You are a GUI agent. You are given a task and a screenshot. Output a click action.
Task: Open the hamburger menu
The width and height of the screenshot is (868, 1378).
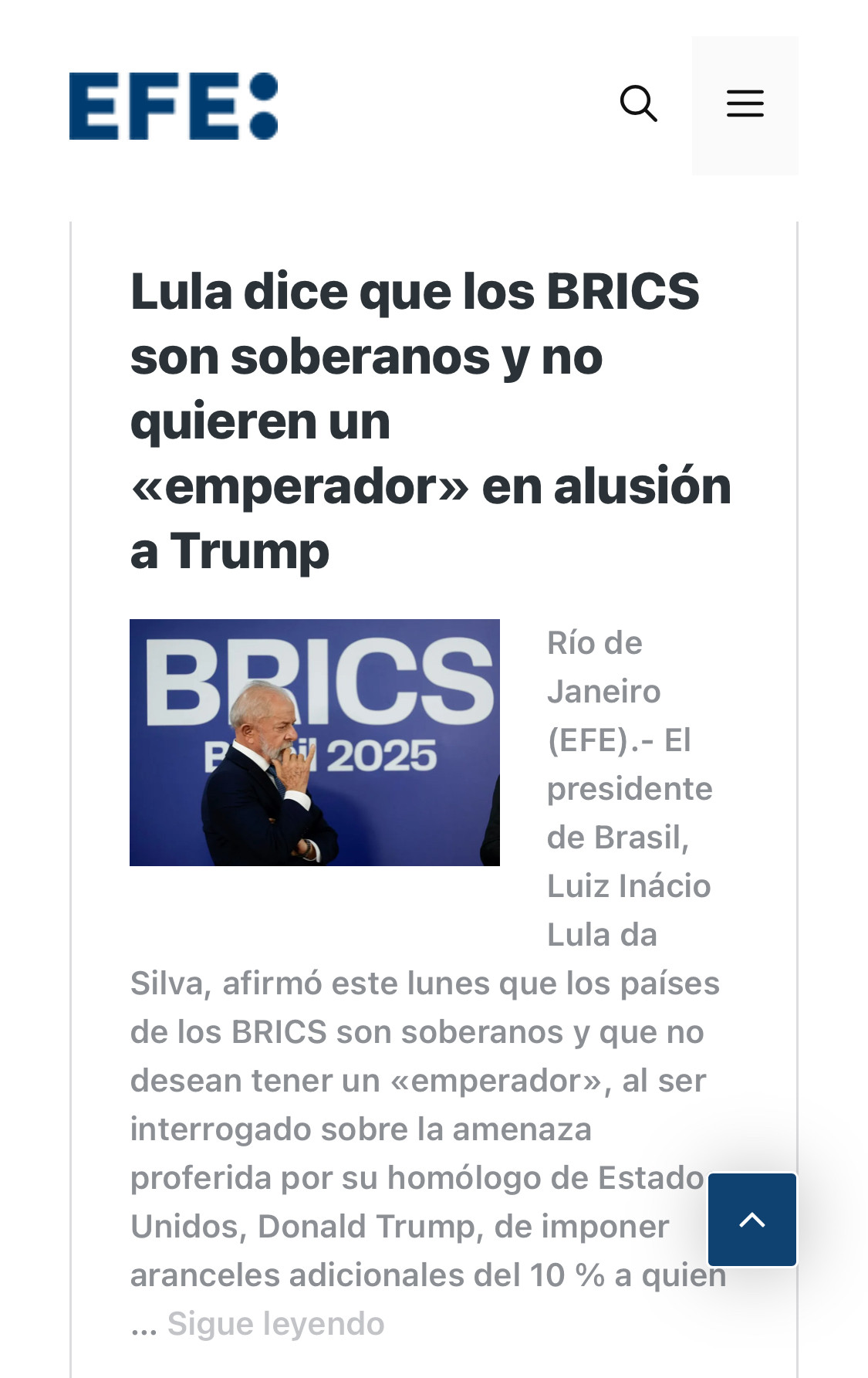pos(745,104)
